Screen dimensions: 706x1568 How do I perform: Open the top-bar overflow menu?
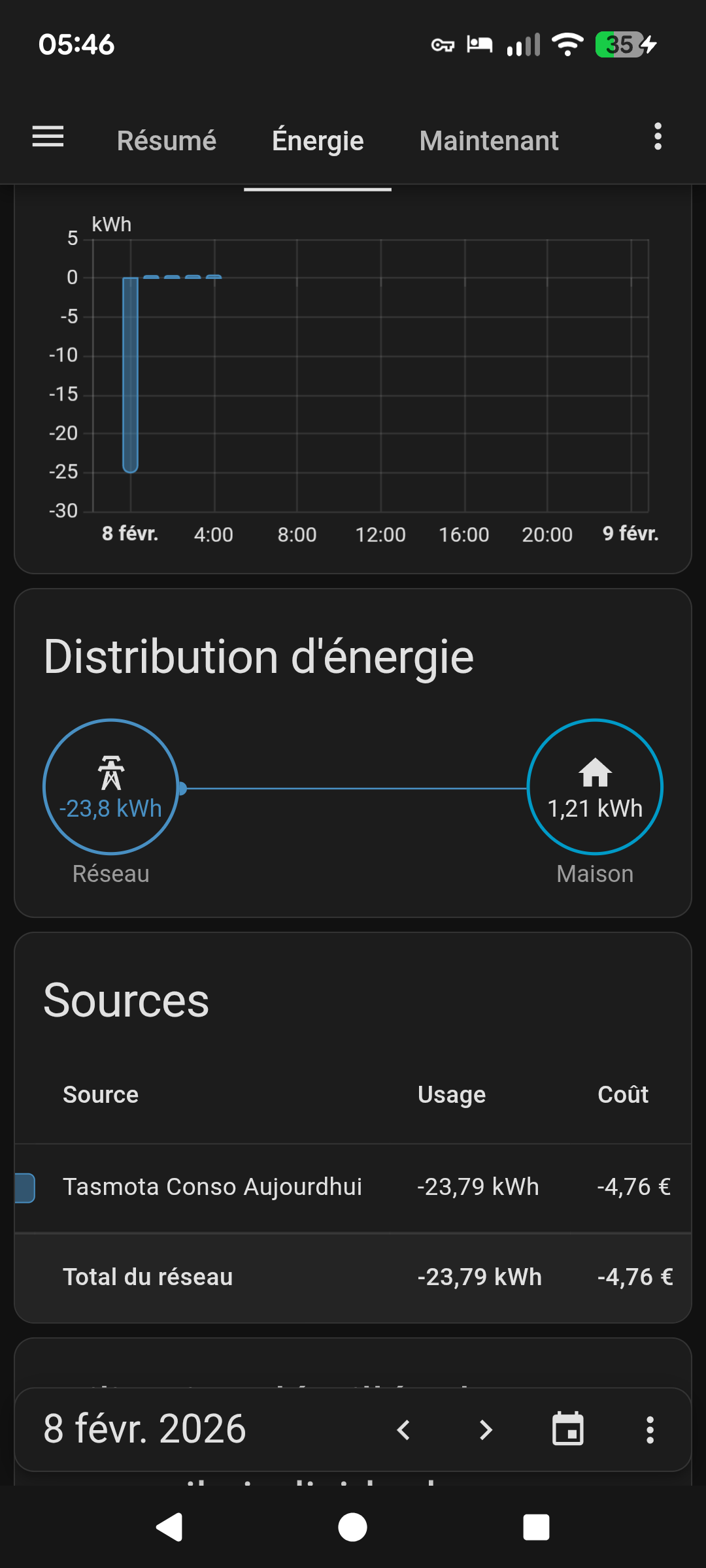pos(658,137)
